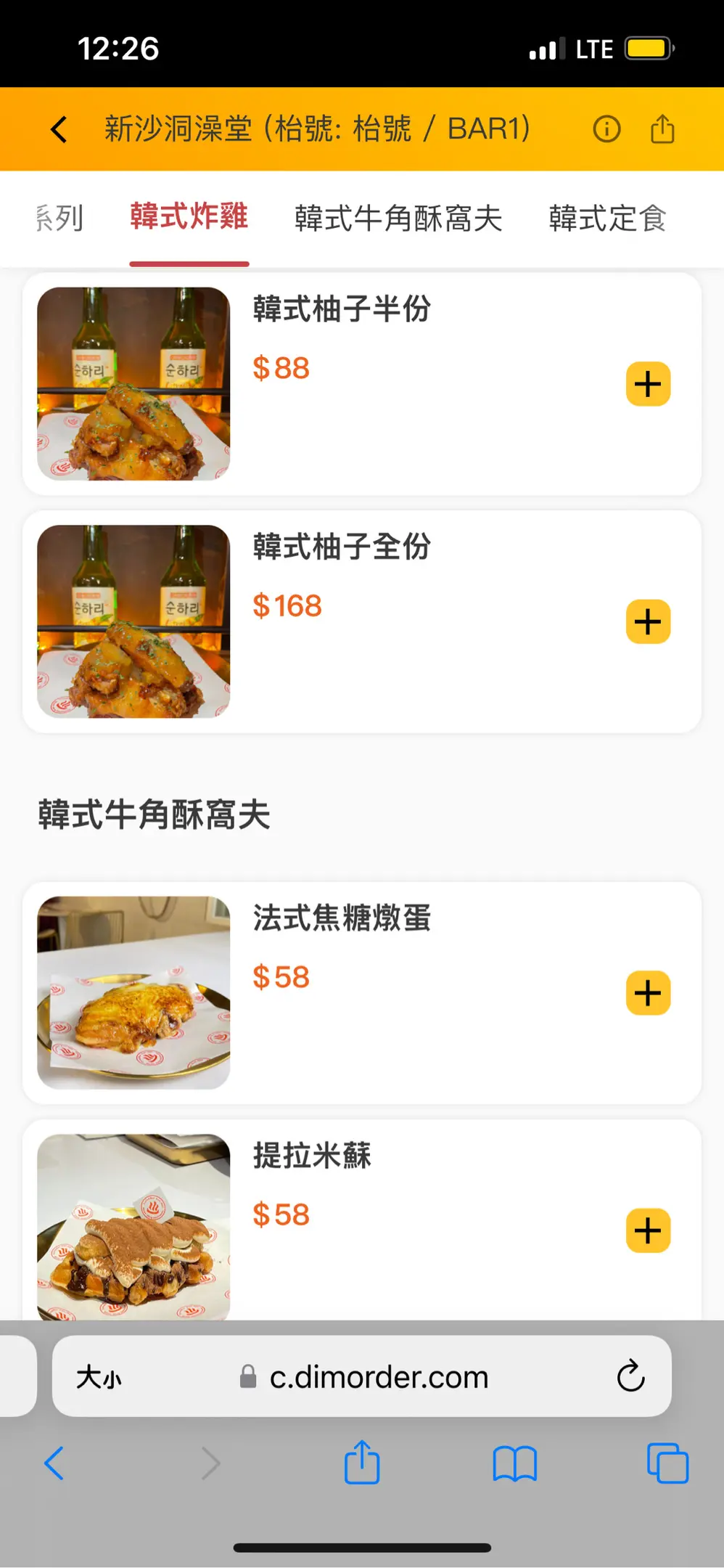Open the Safari bookmarks
Image resolution: width=724 pixels, height=1568 pixels.
tap(514, 1463)
